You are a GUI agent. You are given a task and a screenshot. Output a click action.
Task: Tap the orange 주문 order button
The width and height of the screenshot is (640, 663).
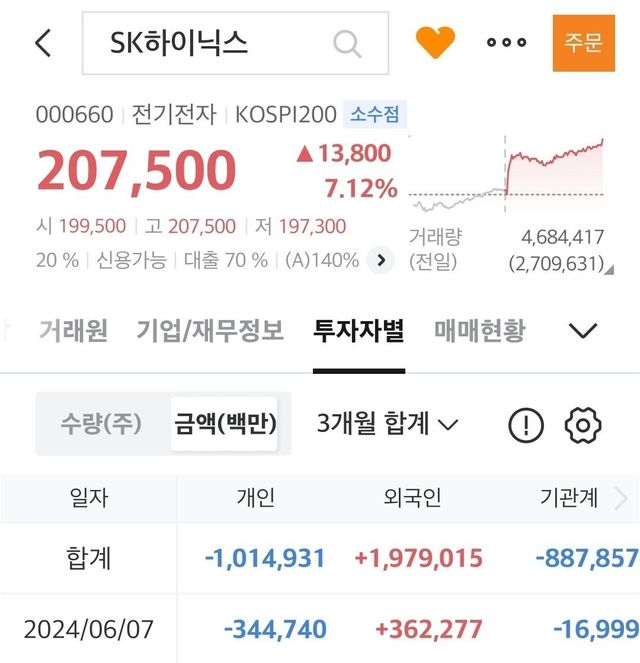click(583, 43)
